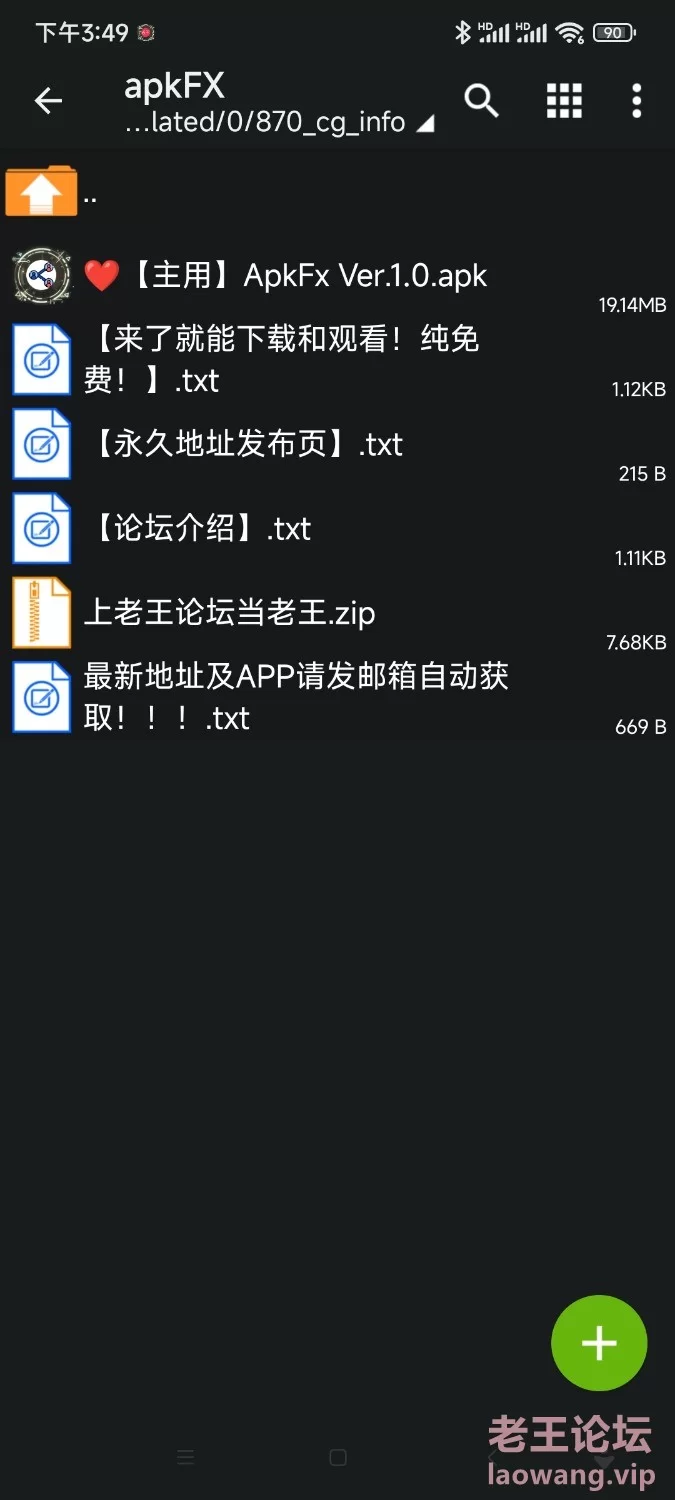This screenshot has width=675, height=1500.
Task: Search files with the magnifier icon
Action: 481,100
